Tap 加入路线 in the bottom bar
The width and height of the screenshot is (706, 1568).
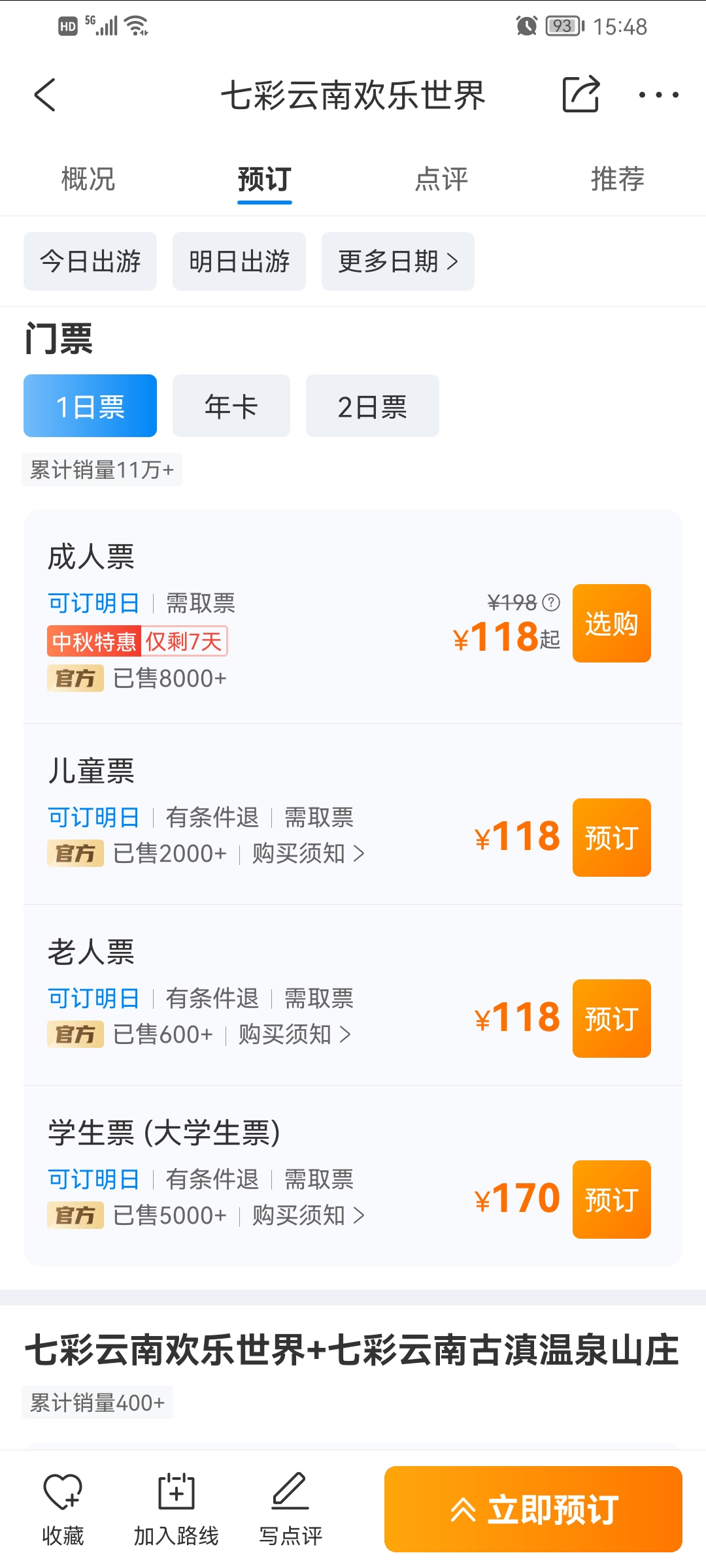click(x=176, y=1509)
